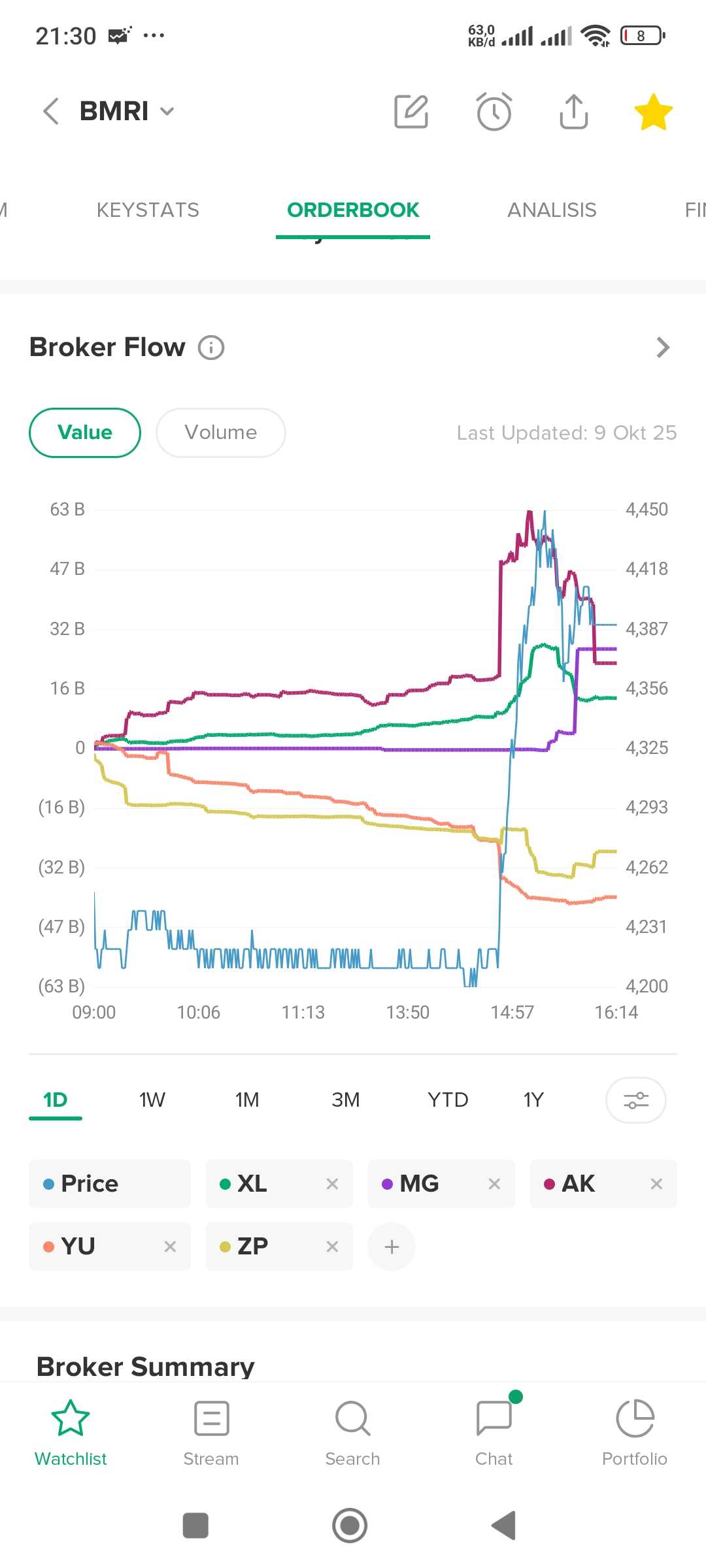The image size is (706, 1568).
Task: Select the 3M time range
Action: coord(345,1100)
